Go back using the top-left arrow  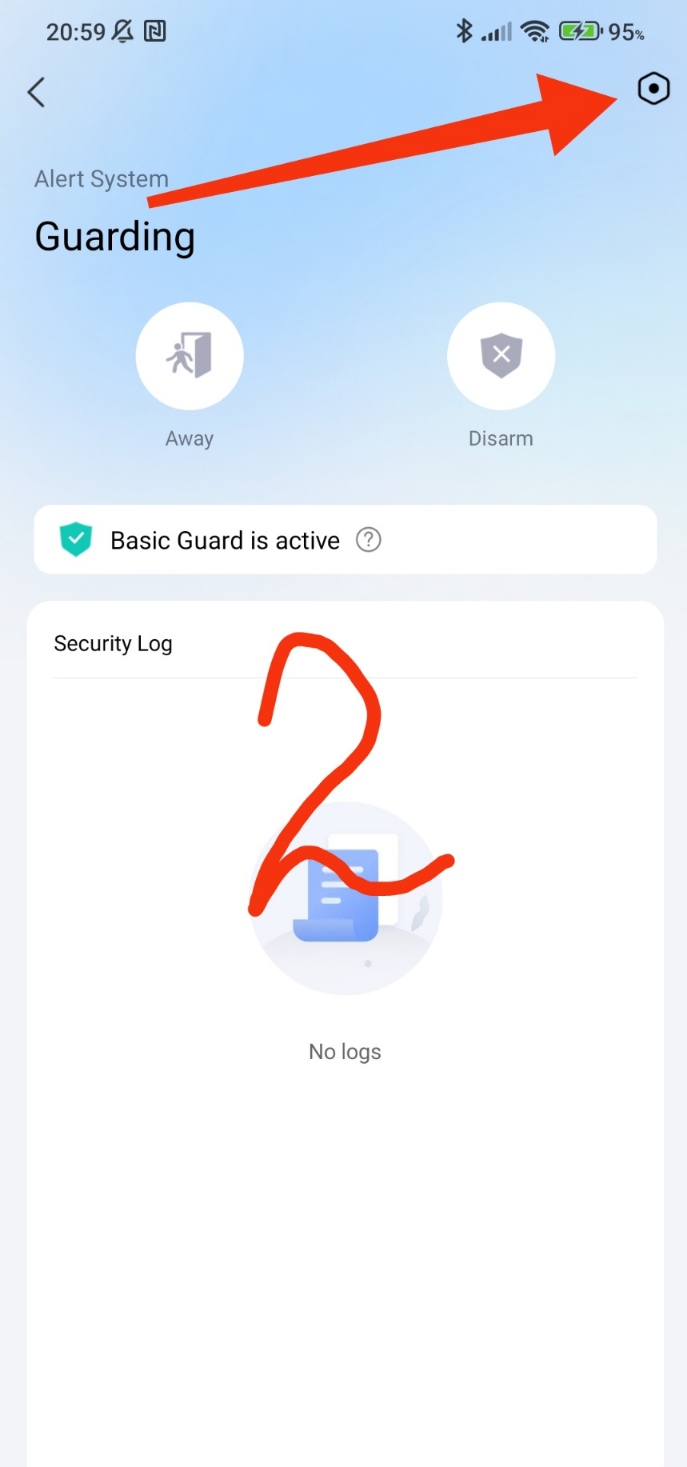[x=37, y=92]
